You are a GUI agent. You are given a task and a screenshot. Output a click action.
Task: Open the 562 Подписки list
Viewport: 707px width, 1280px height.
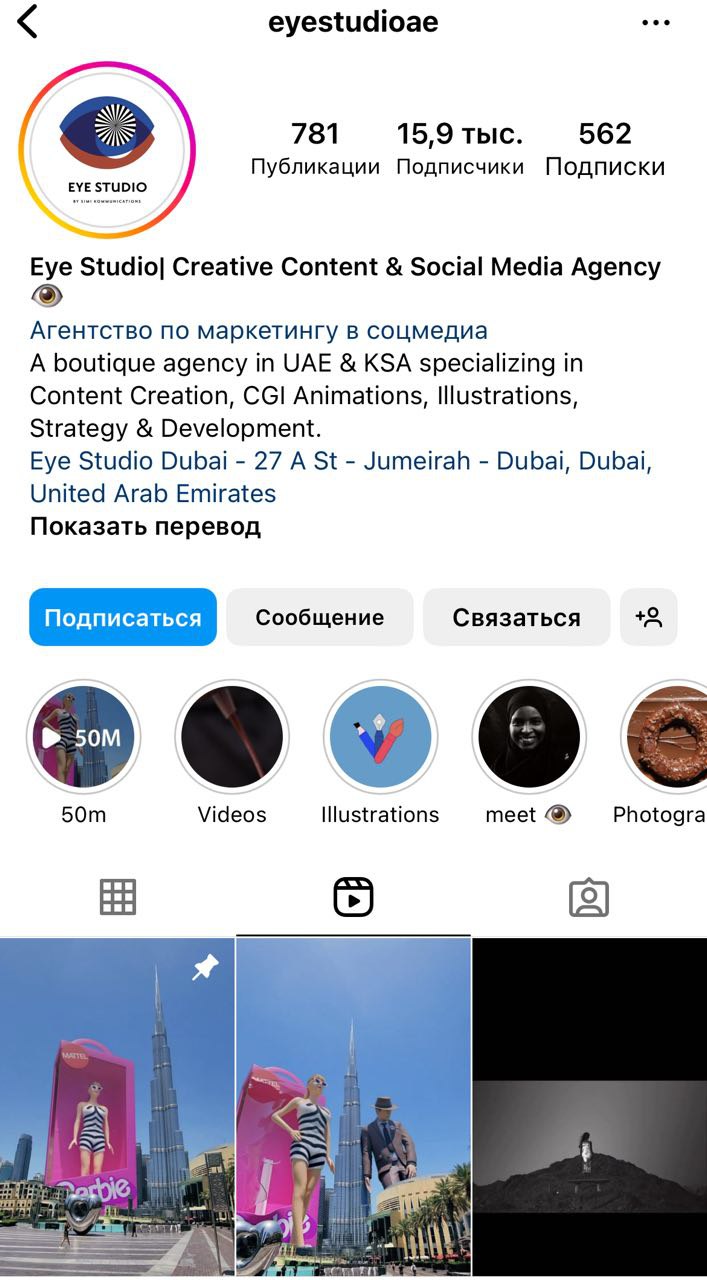[604, 148]
